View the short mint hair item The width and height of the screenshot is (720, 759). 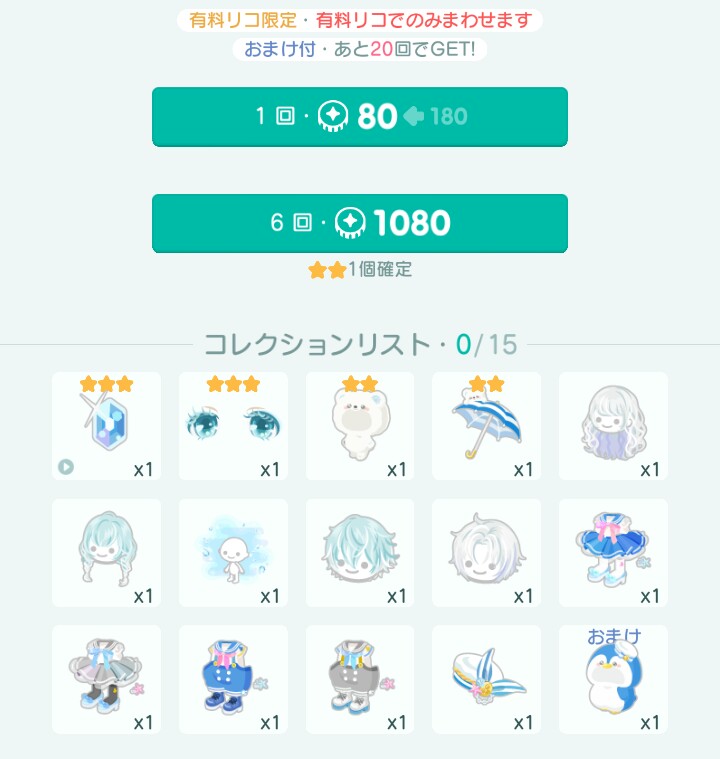tap(360, 553)
